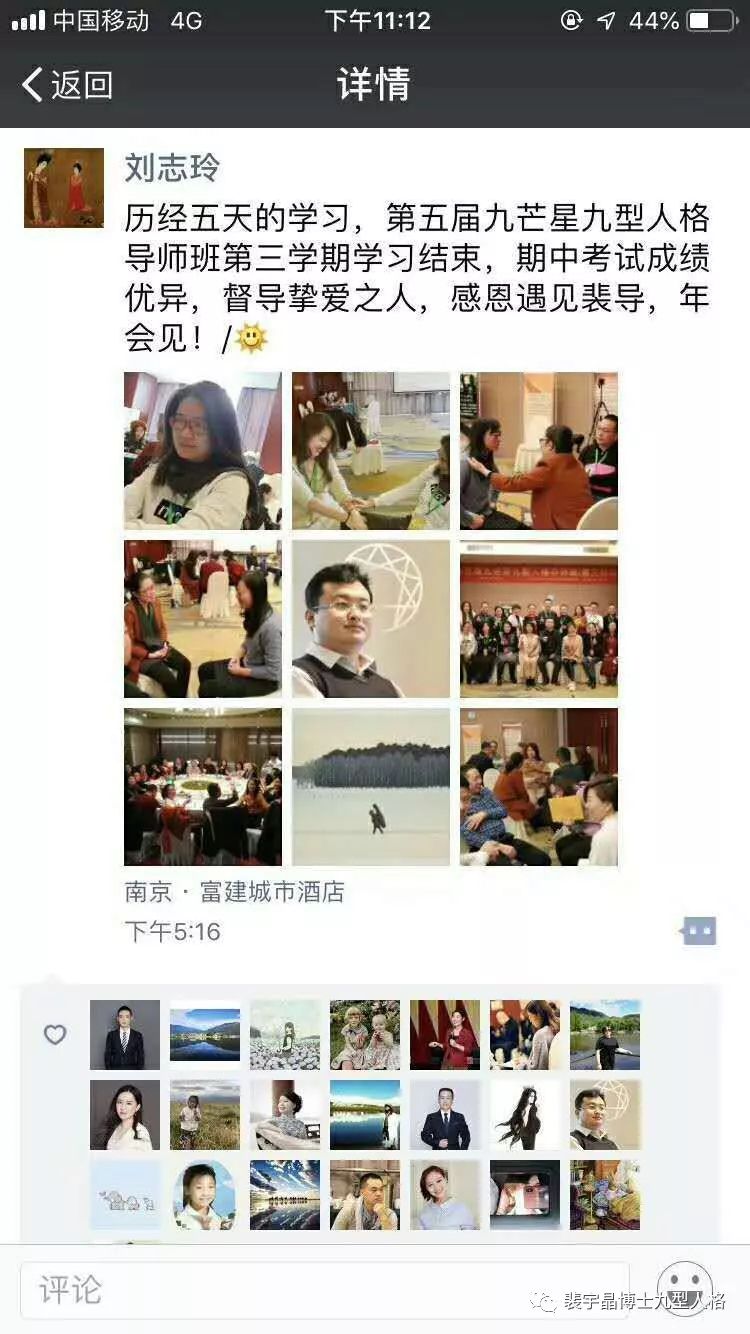Open the portrait photo of man in vest

(371, 619)
